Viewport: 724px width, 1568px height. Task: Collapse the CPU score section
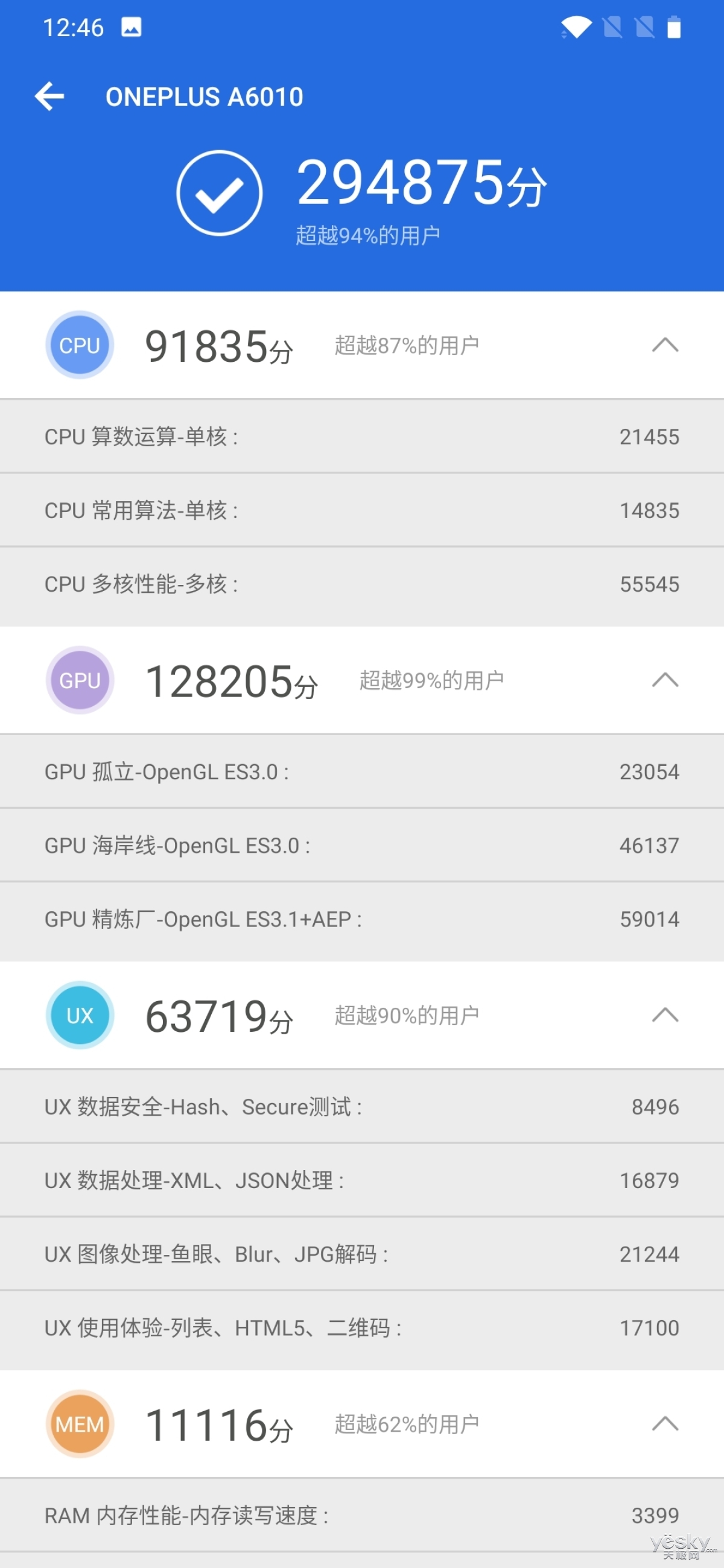(x=665, y=345)
